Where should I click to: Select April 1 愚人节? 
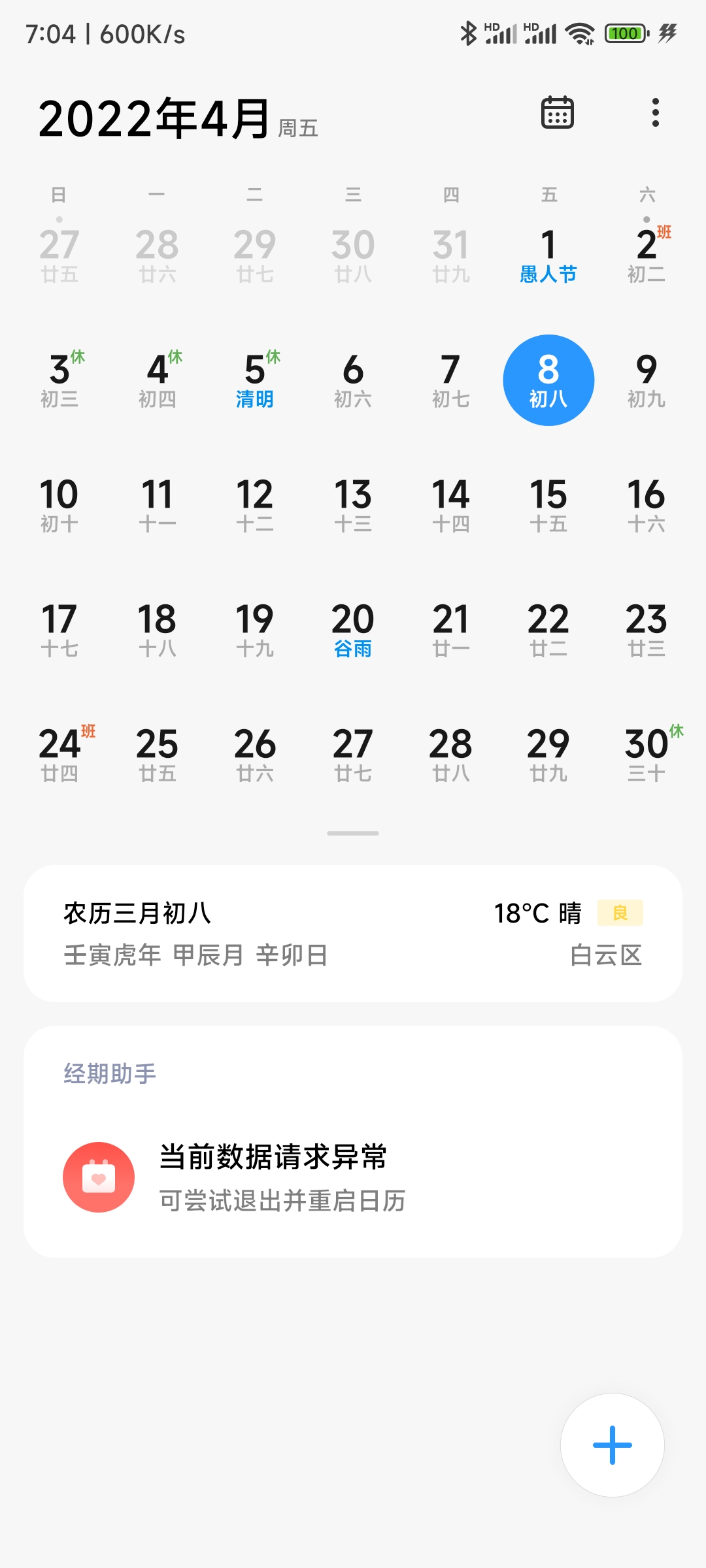pos(548,255)
